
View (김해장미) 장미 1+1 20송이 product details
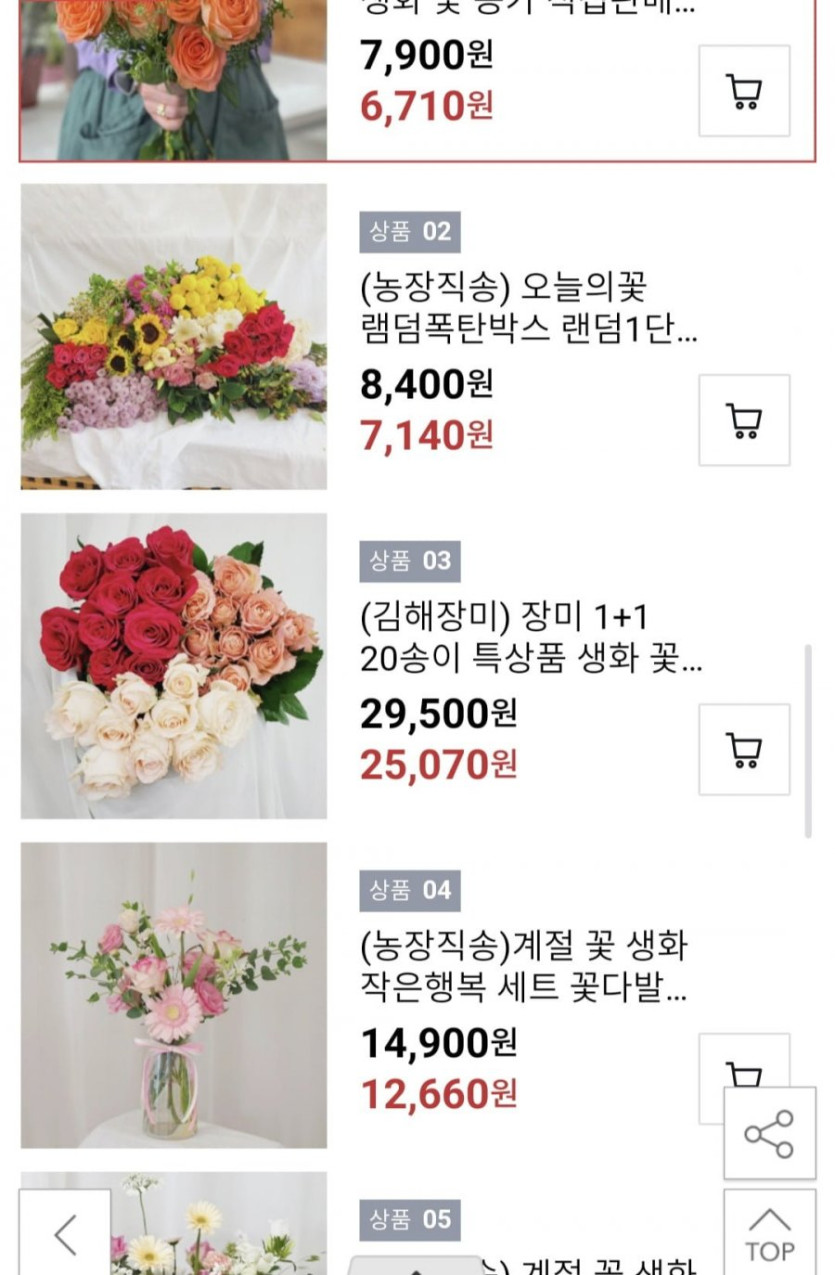point(531,638)
